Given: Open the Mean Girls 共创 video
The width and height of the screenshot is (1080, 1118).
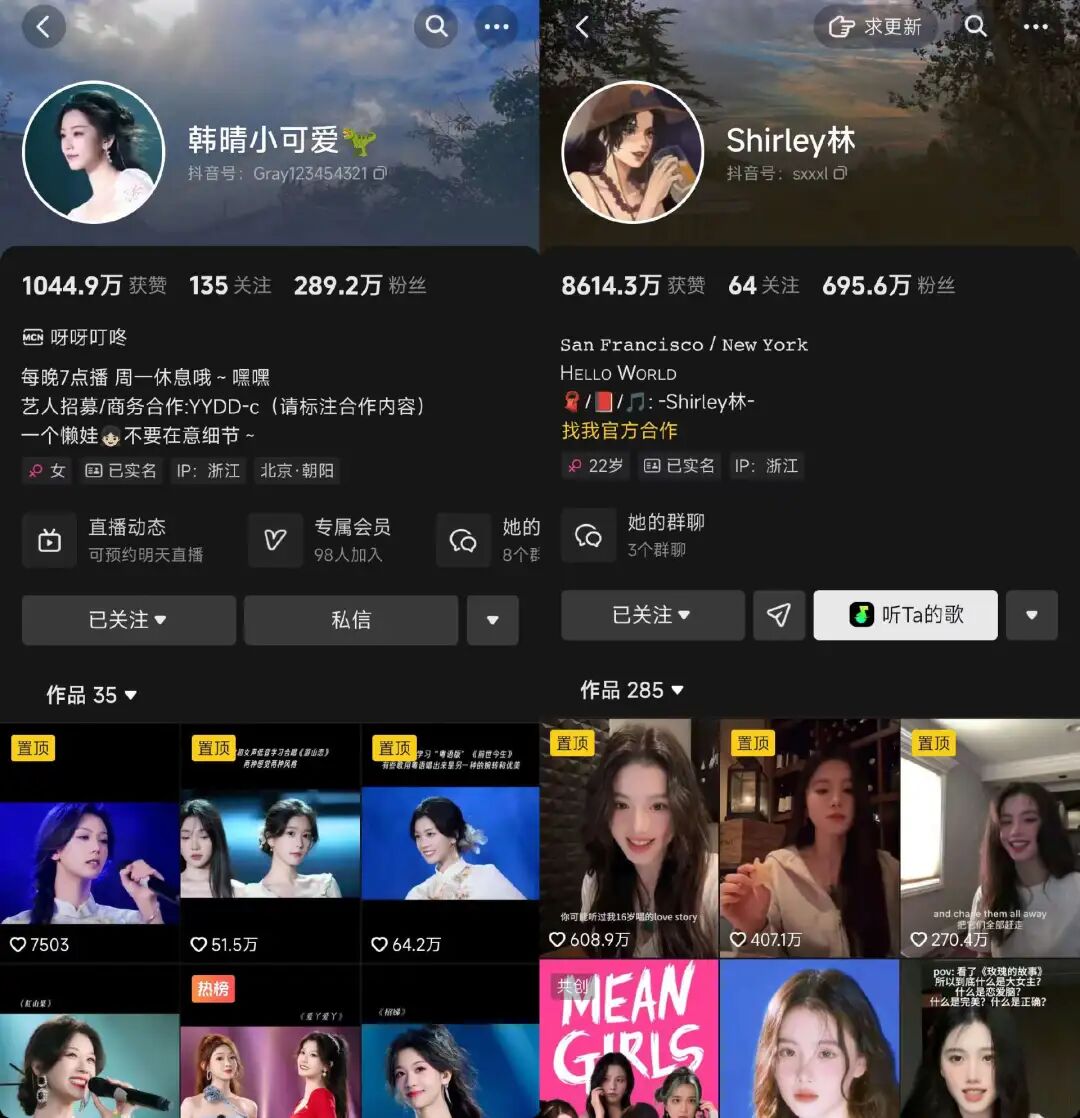Looking at the screenshot, I should click(628, 1038).
